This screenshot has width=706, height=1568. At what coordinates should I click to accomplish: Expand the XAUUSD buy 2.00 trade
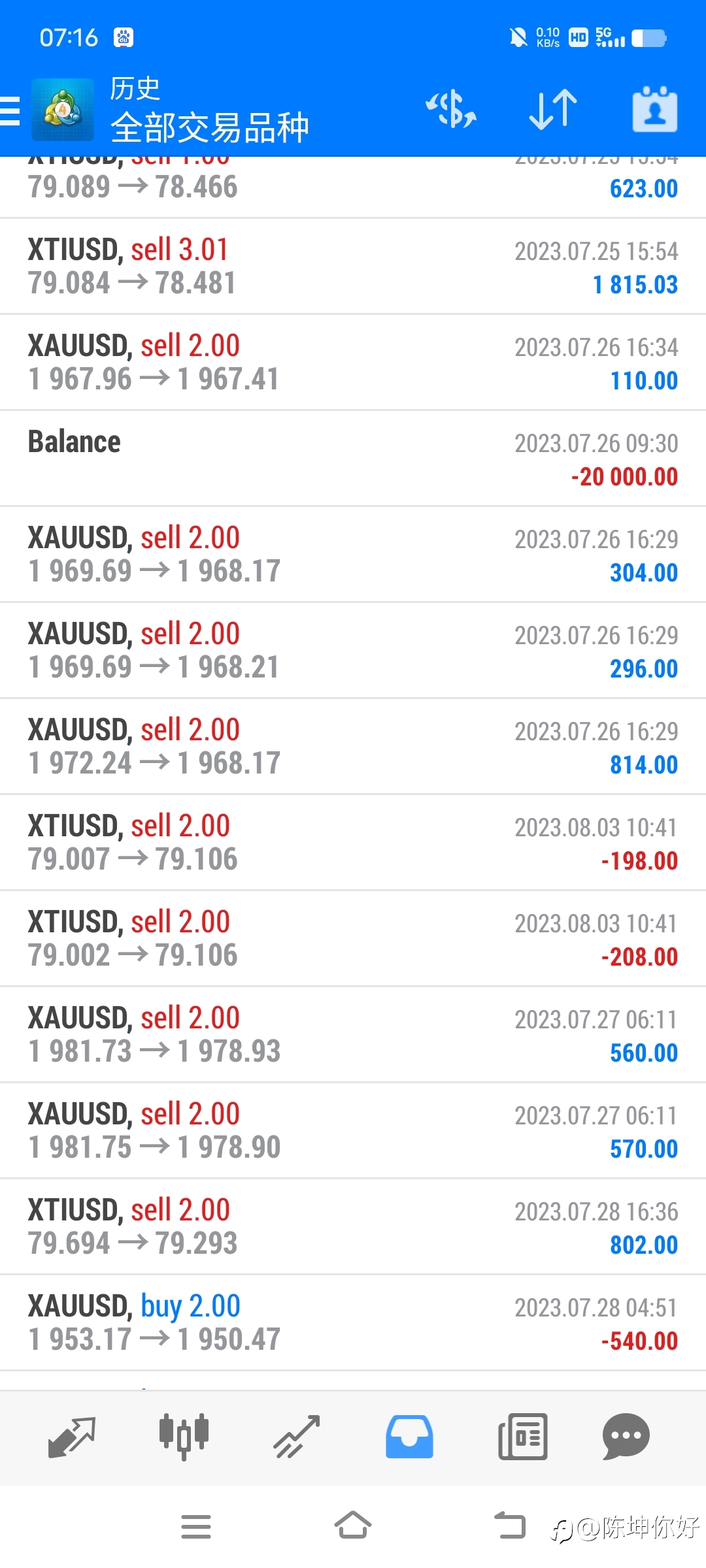[353, 1323]
